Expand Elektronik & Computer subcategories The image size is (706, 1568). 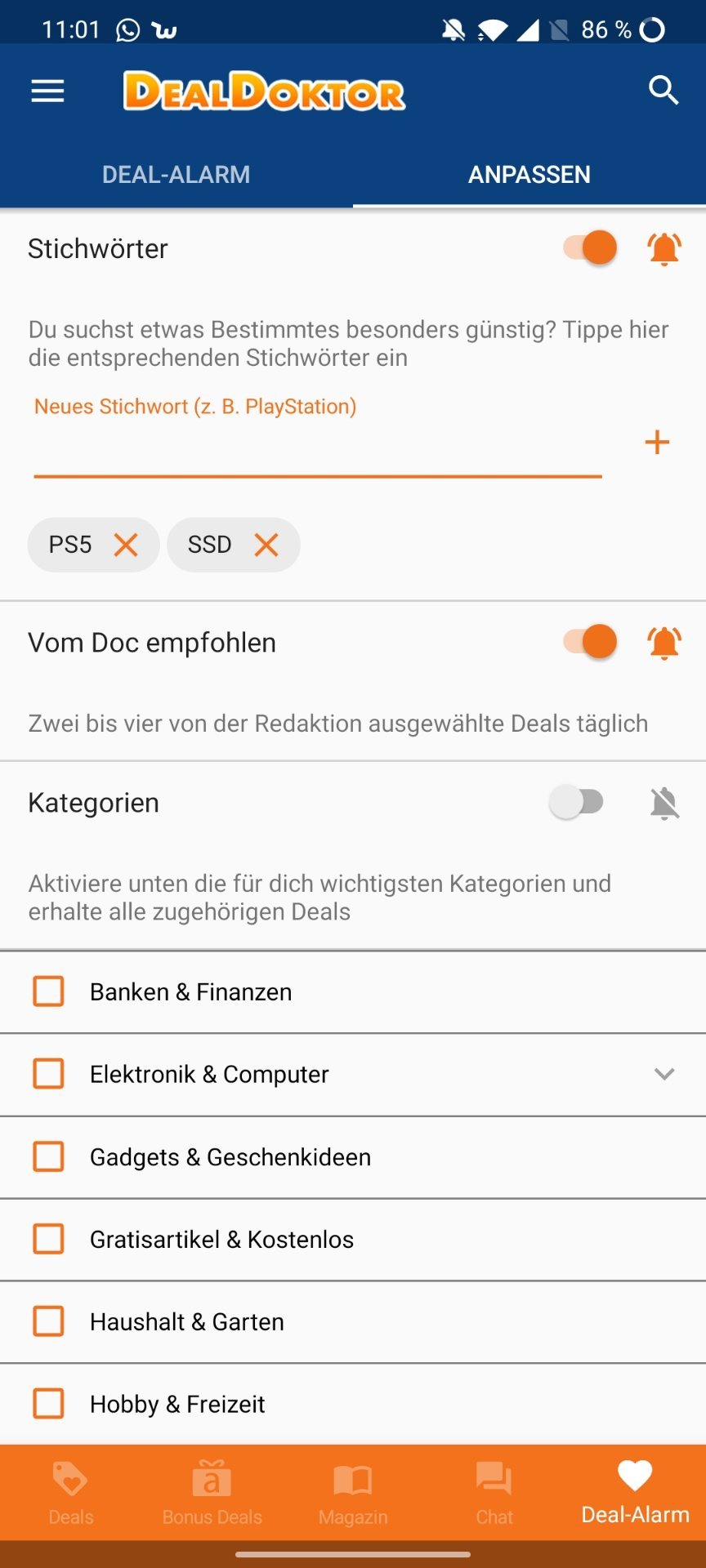664,1074
